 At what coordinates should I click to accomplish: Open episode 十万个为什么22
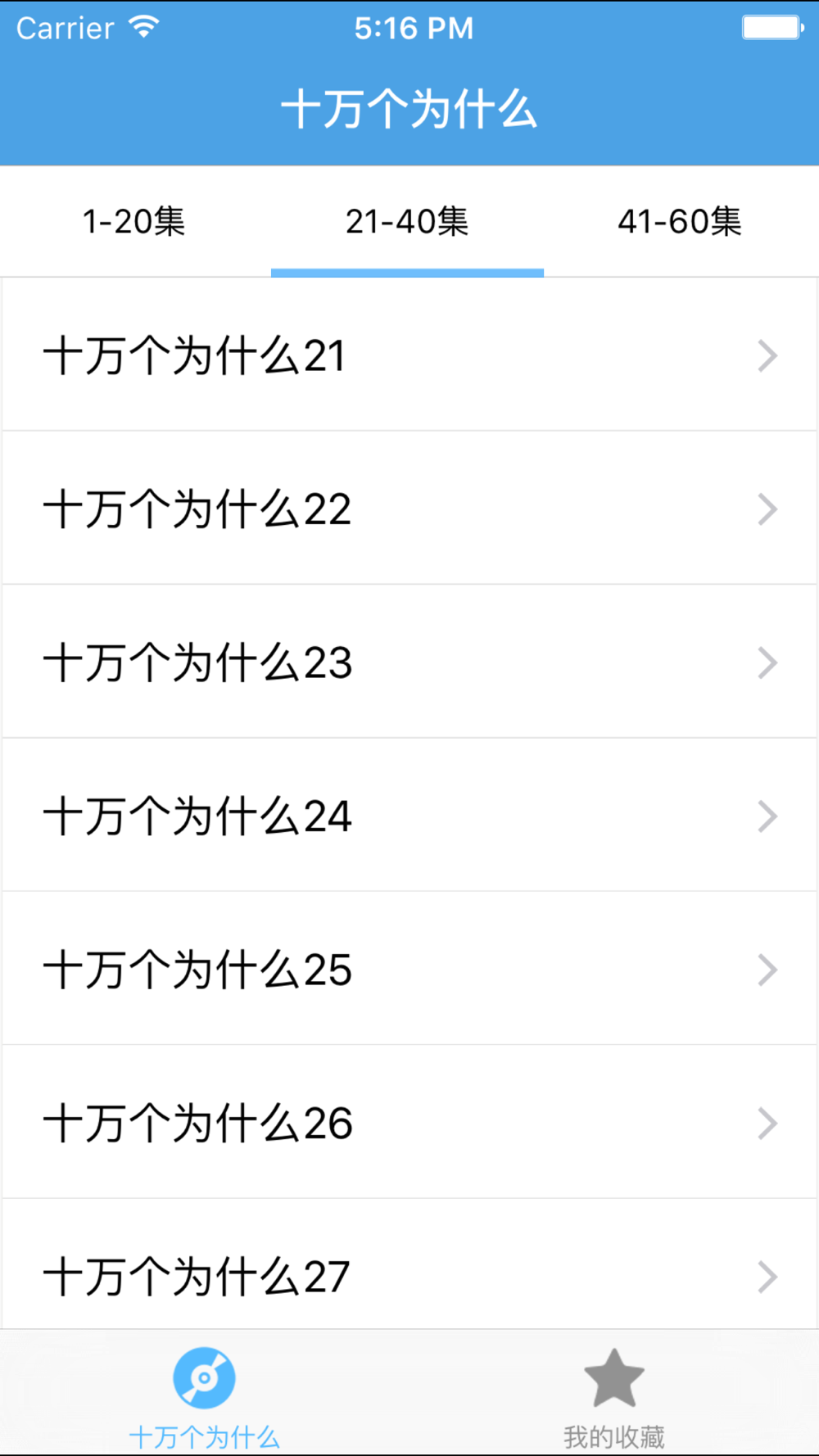[x=409, y=509]
